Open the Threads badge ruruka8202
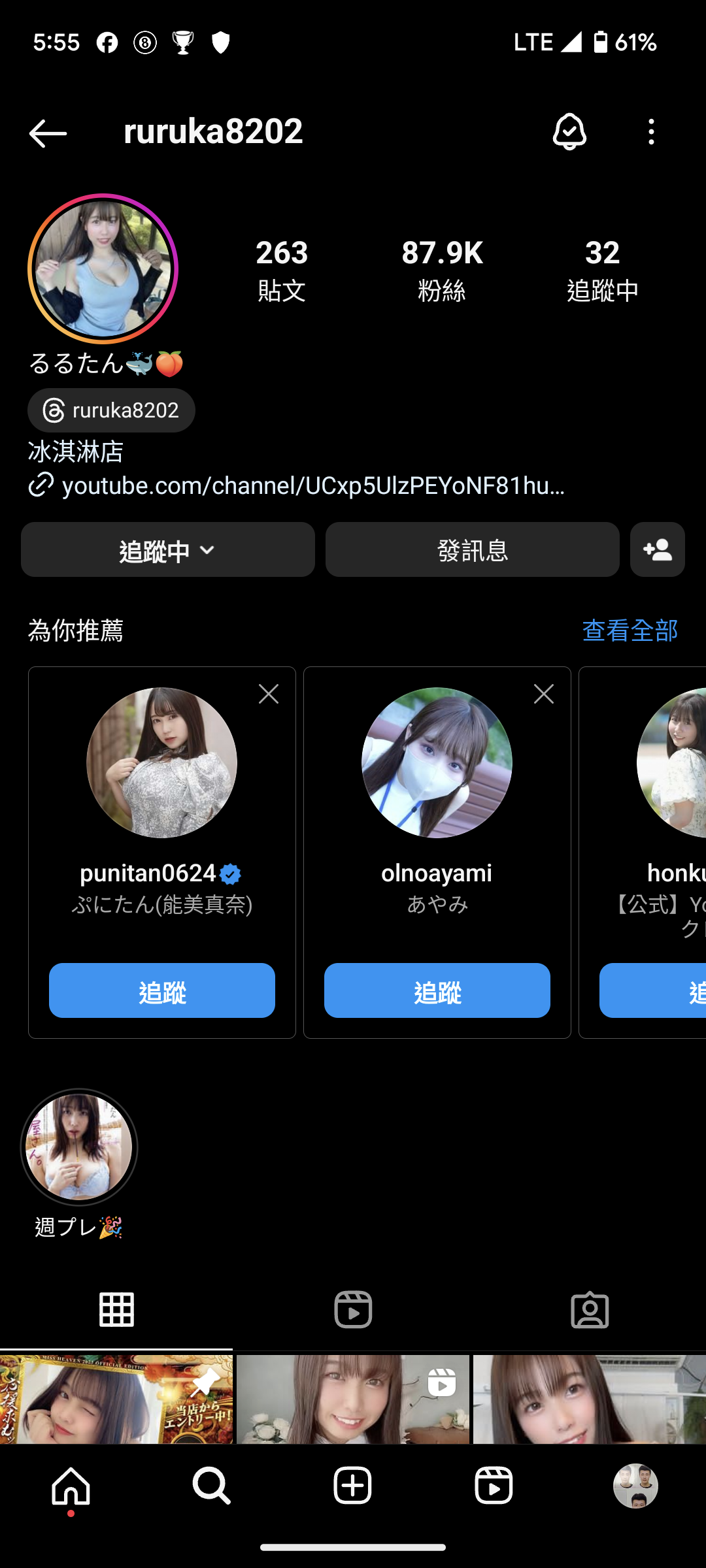706x1568 pixels. [x=111, y=410]
